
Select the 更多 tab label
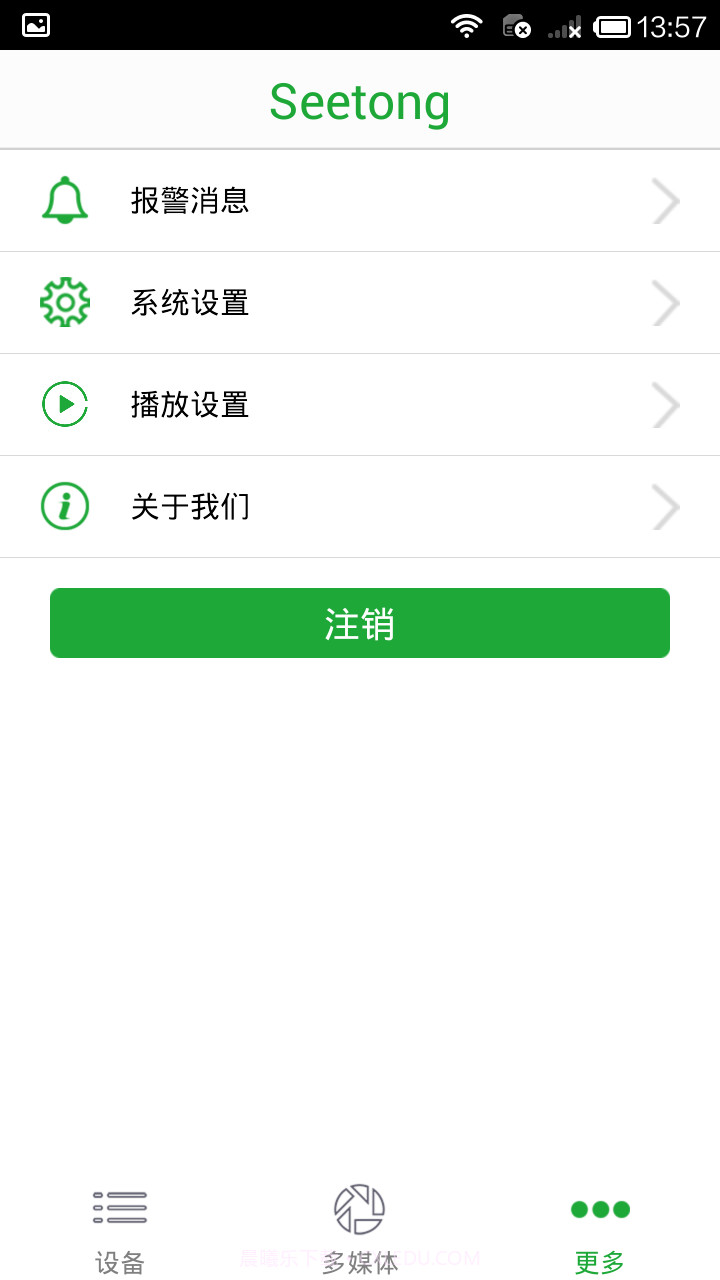[598, 1263]
